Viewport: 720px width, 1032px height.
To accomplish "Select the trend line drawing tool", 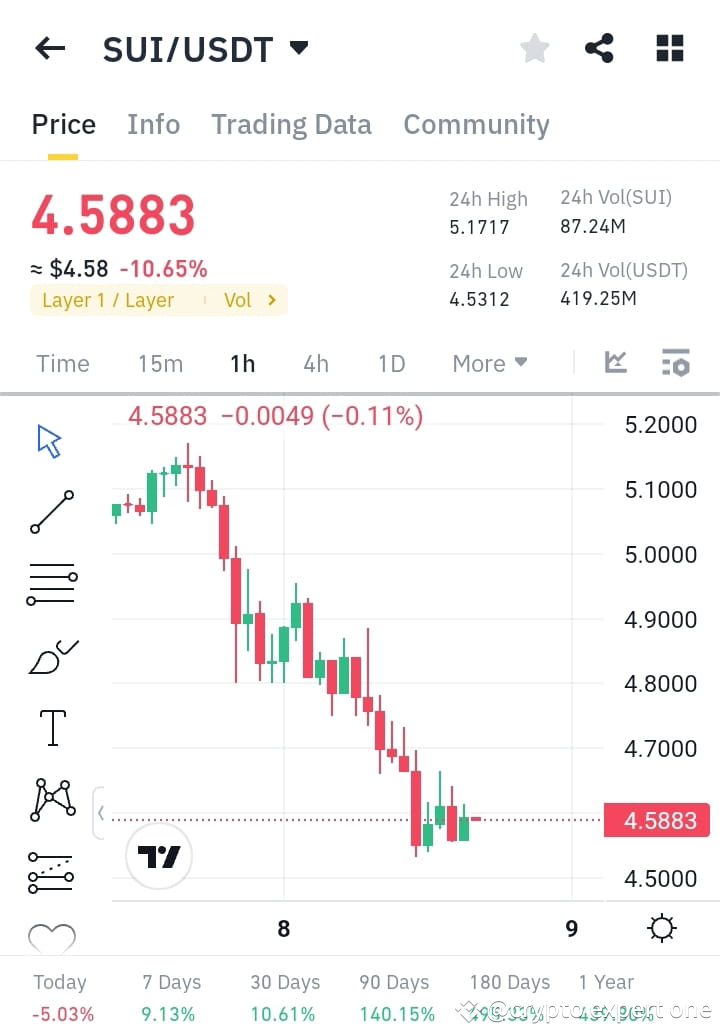I will coord(52,512).
